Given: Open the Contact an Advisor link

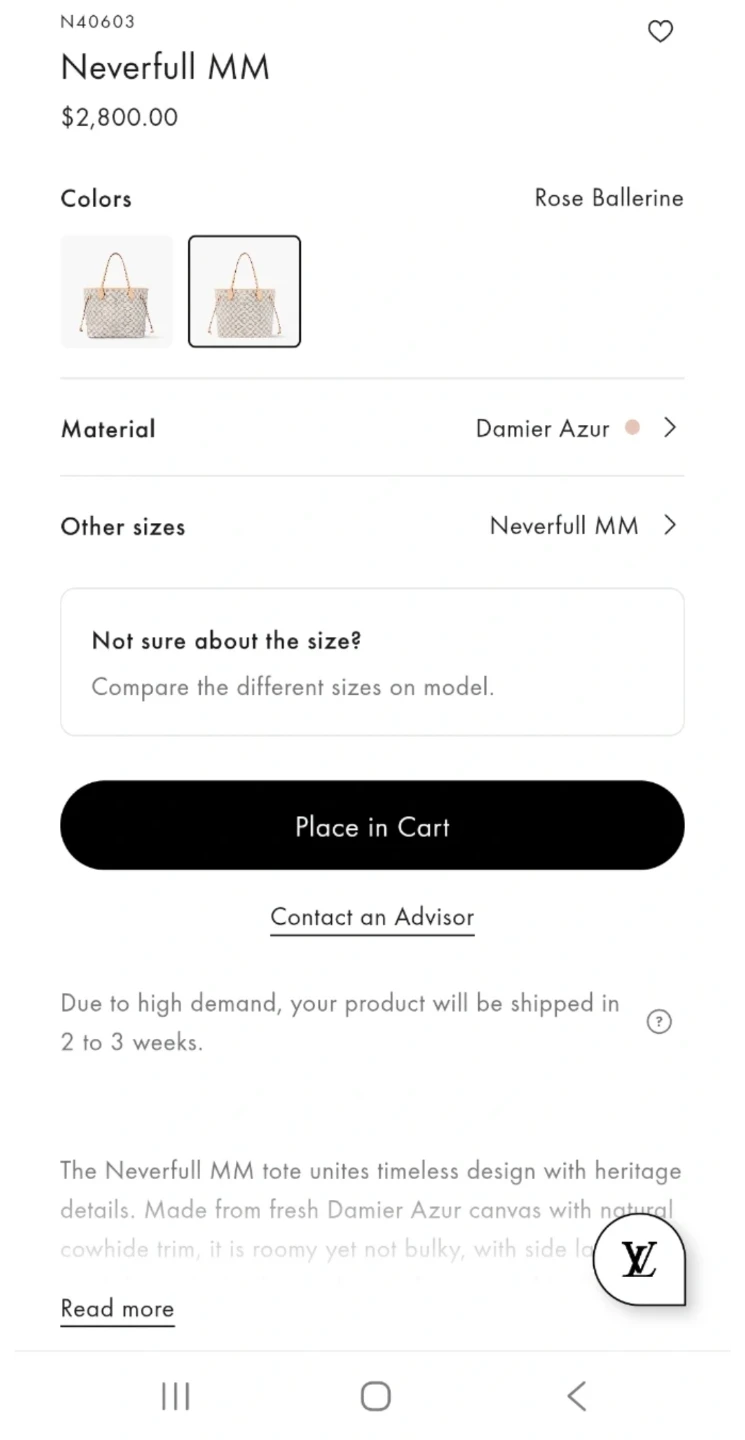Looking at the screenshot, I should tap(372, 917).
